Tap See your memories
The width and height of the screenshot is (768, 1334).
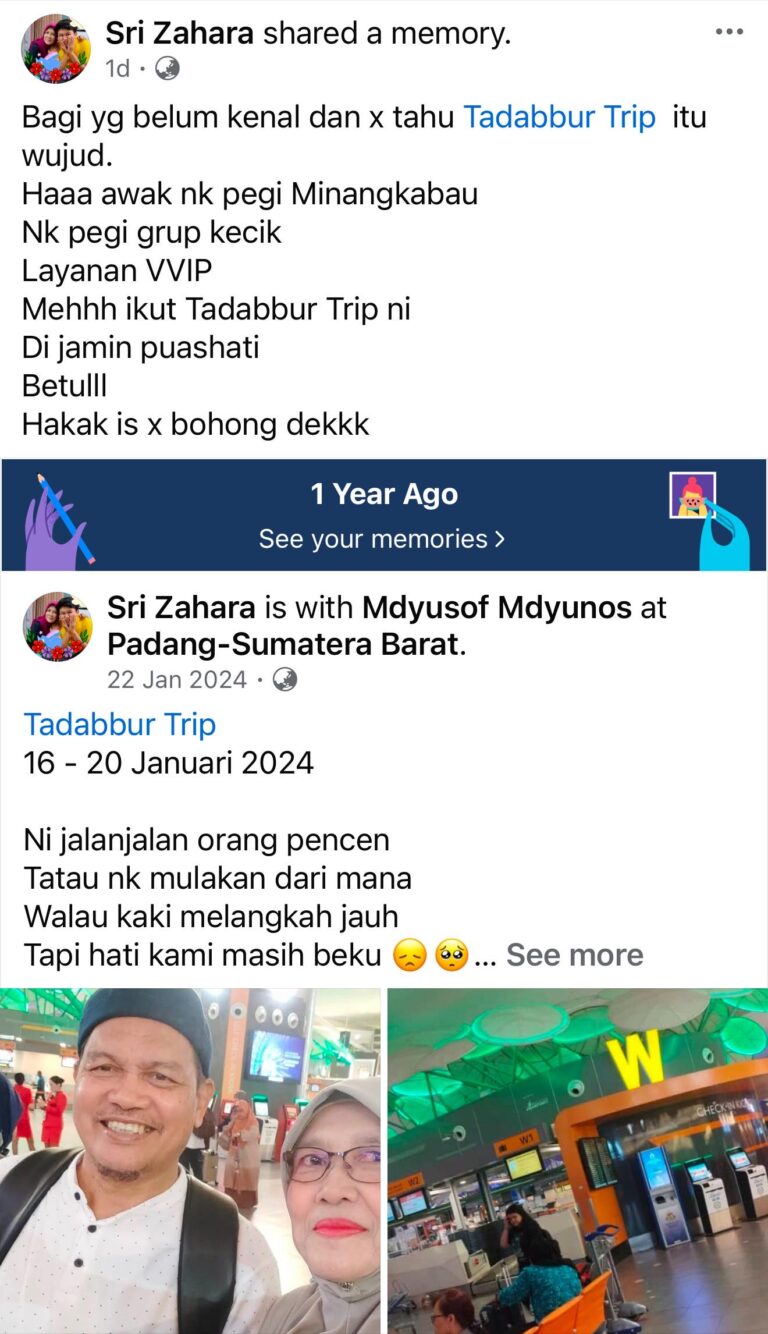click(382, 539)
